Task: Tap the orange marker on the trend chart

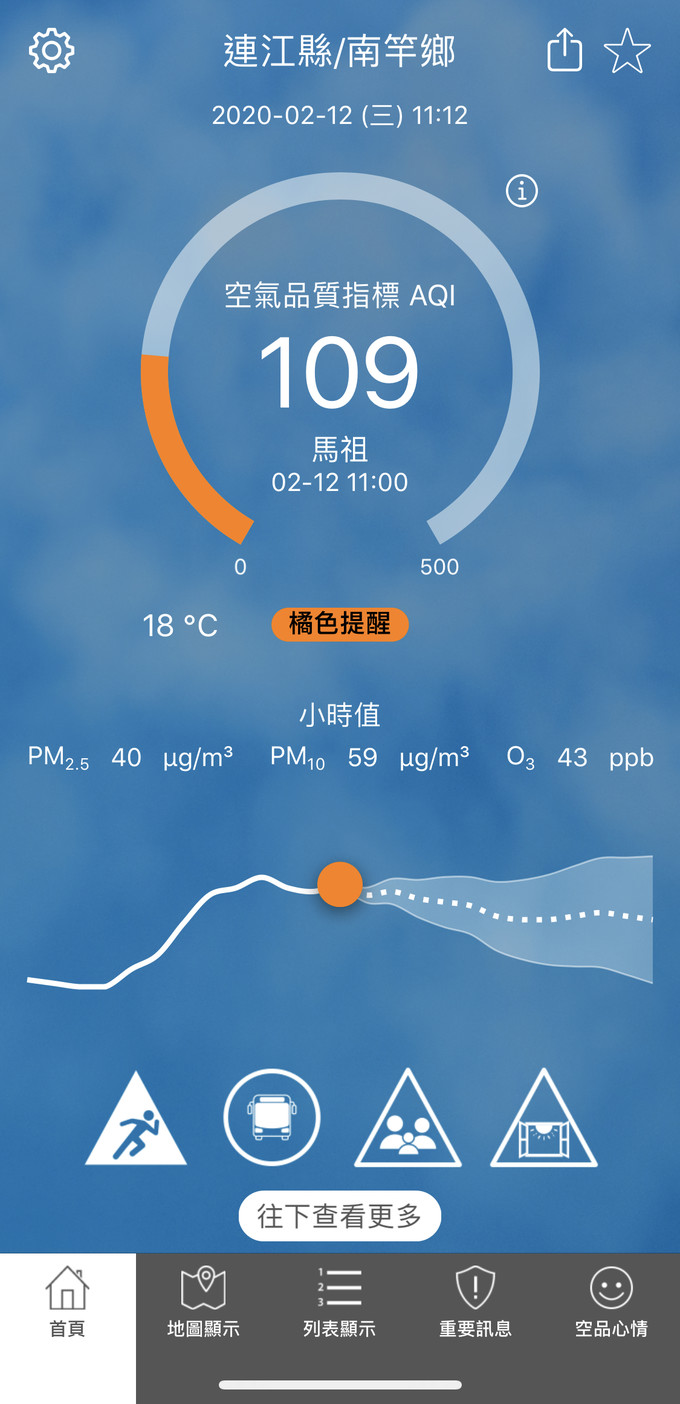Action: [340, 884]
